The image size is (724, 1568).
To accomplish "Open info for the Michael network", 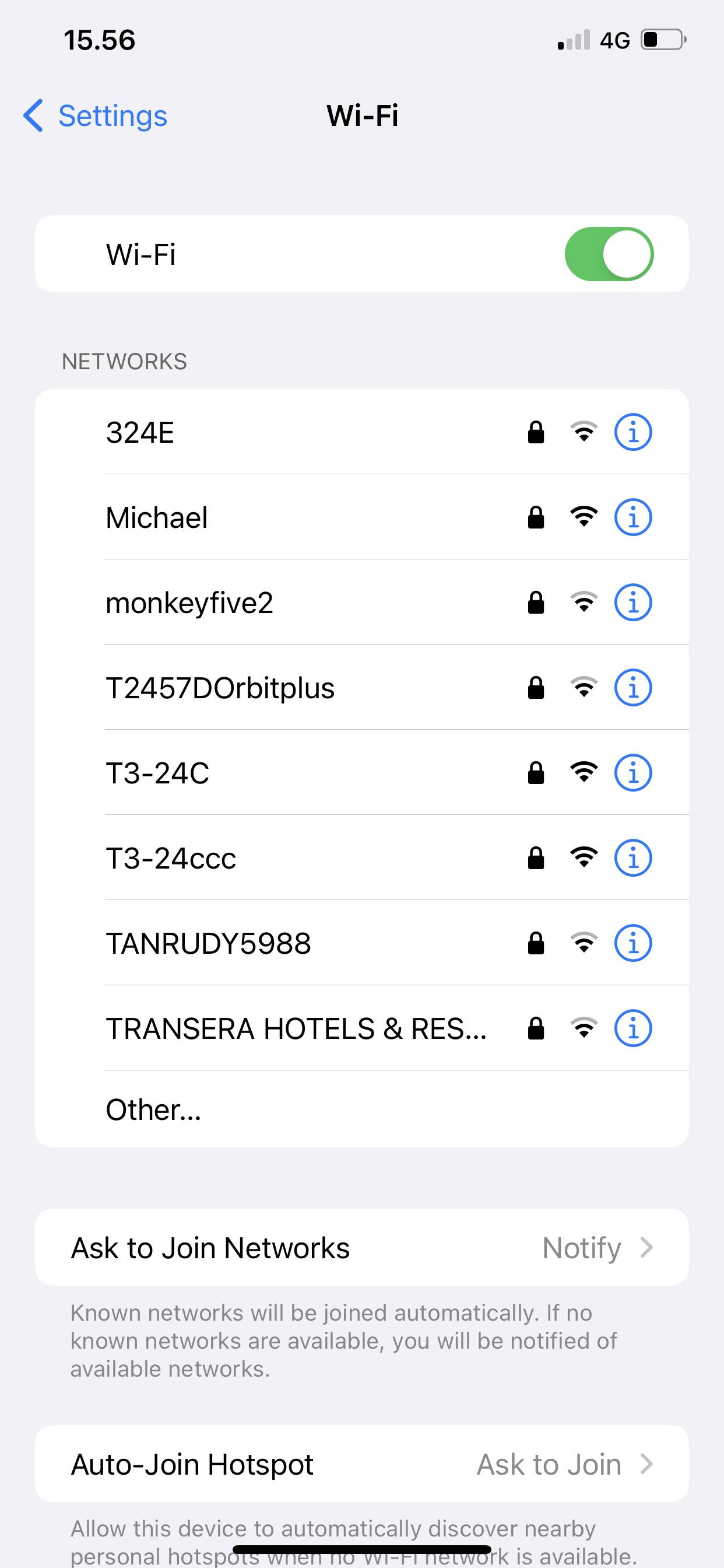I will (632, 518).
